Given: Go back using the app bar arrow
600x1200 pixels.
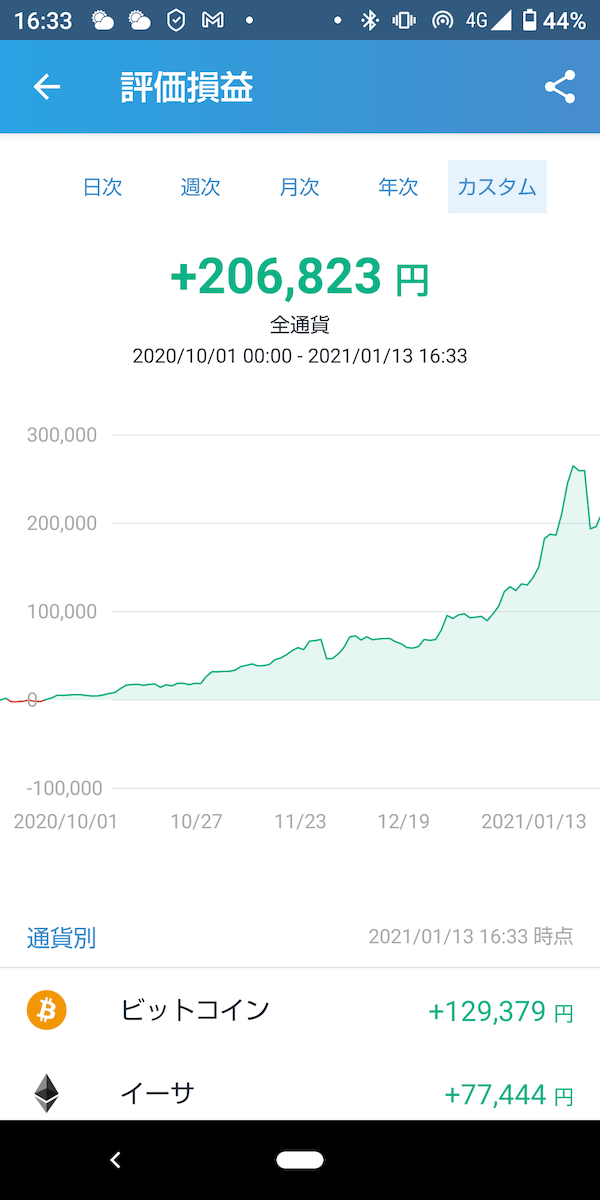Looking at the screenshot, I should coord(47,87).
